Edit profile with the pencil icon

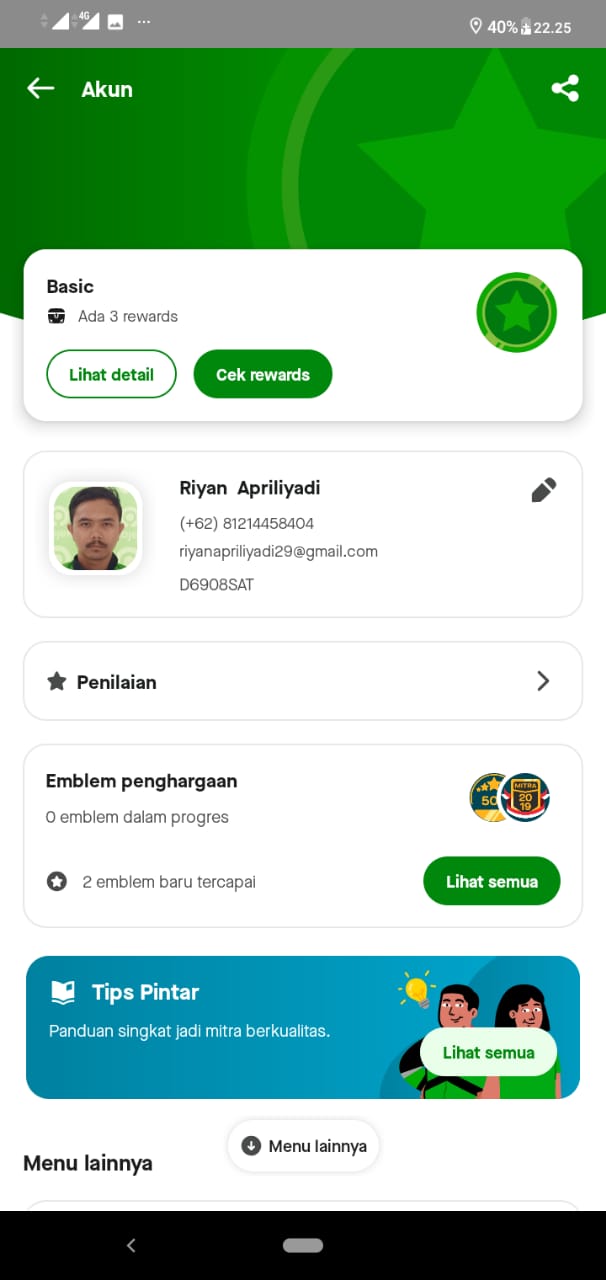click(x=543, y=490)
